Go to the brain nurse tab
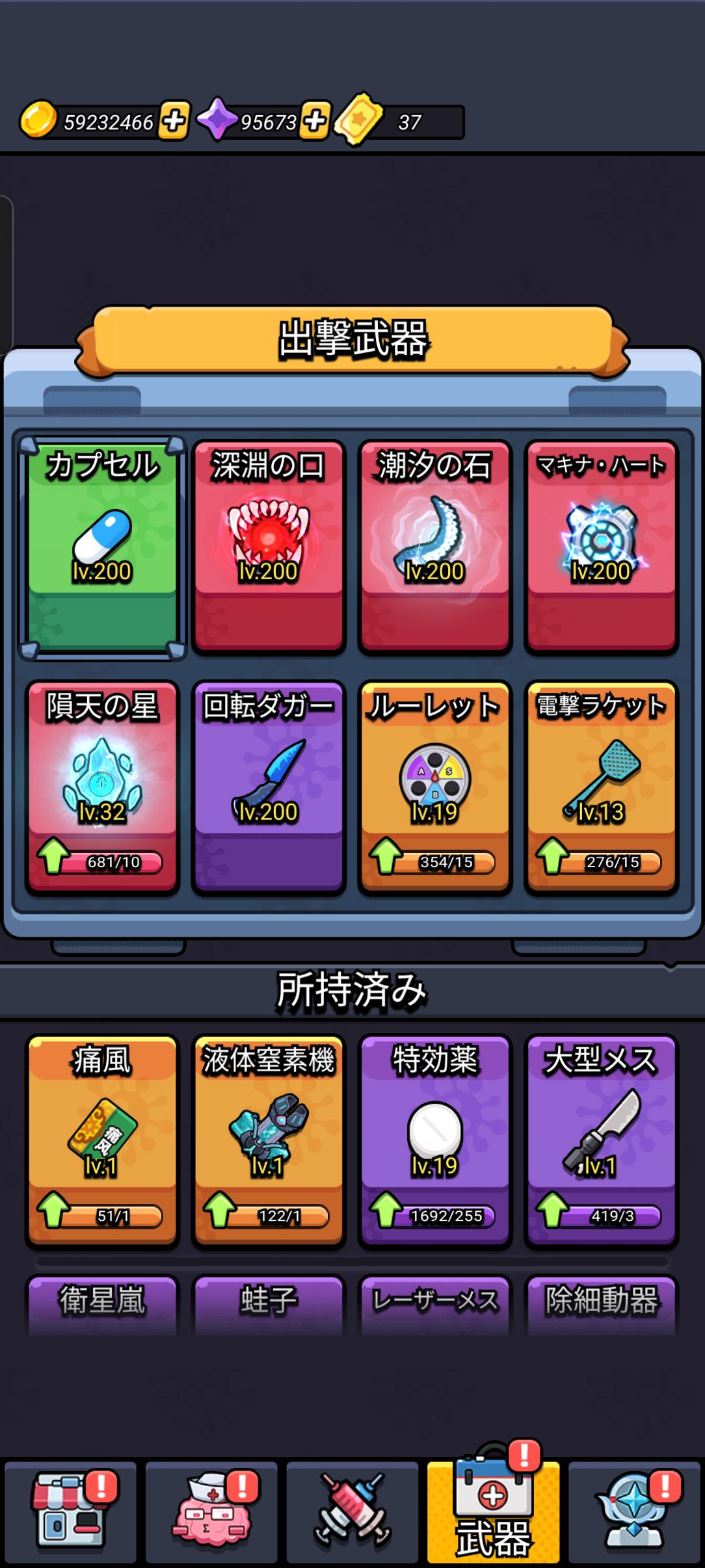 click(x=211, y=1511)
